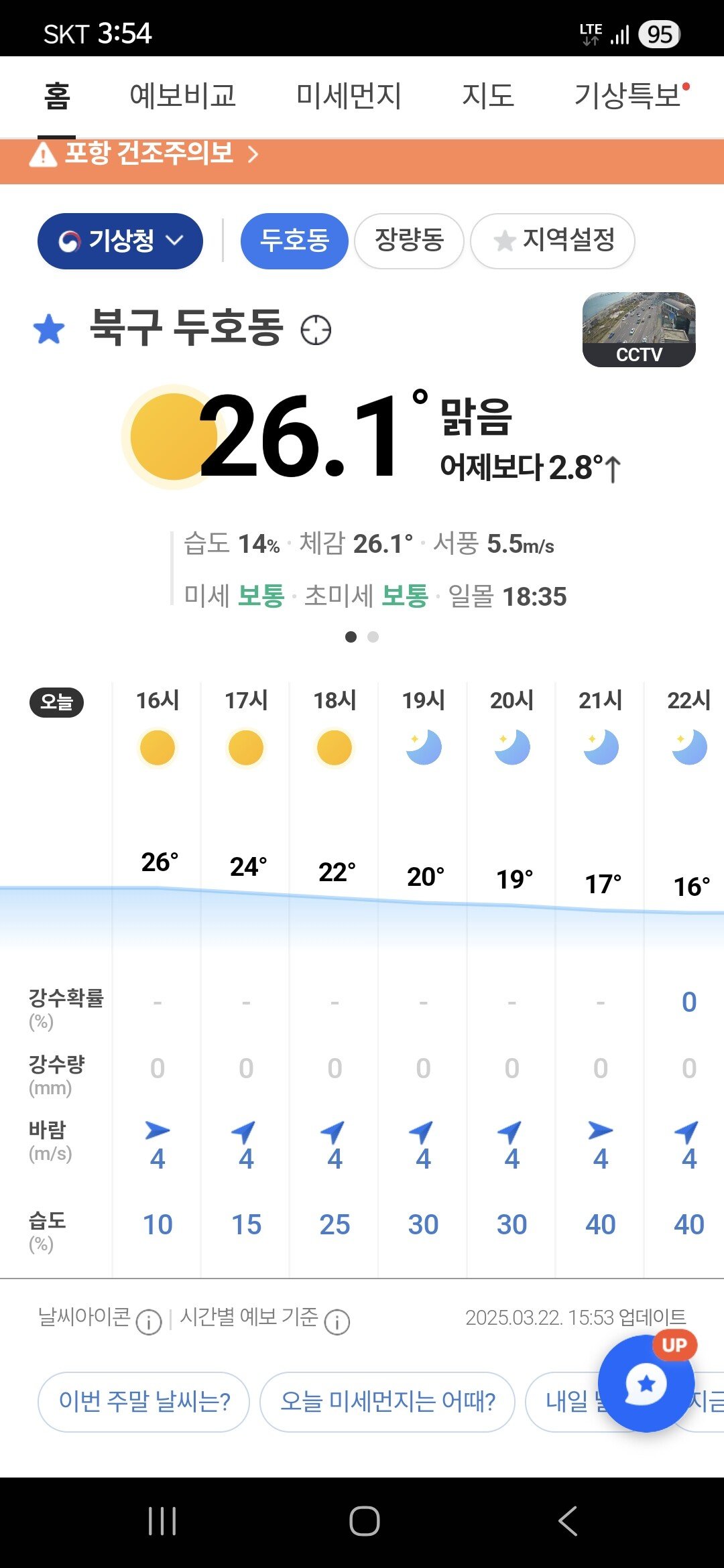Open the CCTV thumbnail preview
This screenshot has width=724, height=1568.
(x=638, y=328)
